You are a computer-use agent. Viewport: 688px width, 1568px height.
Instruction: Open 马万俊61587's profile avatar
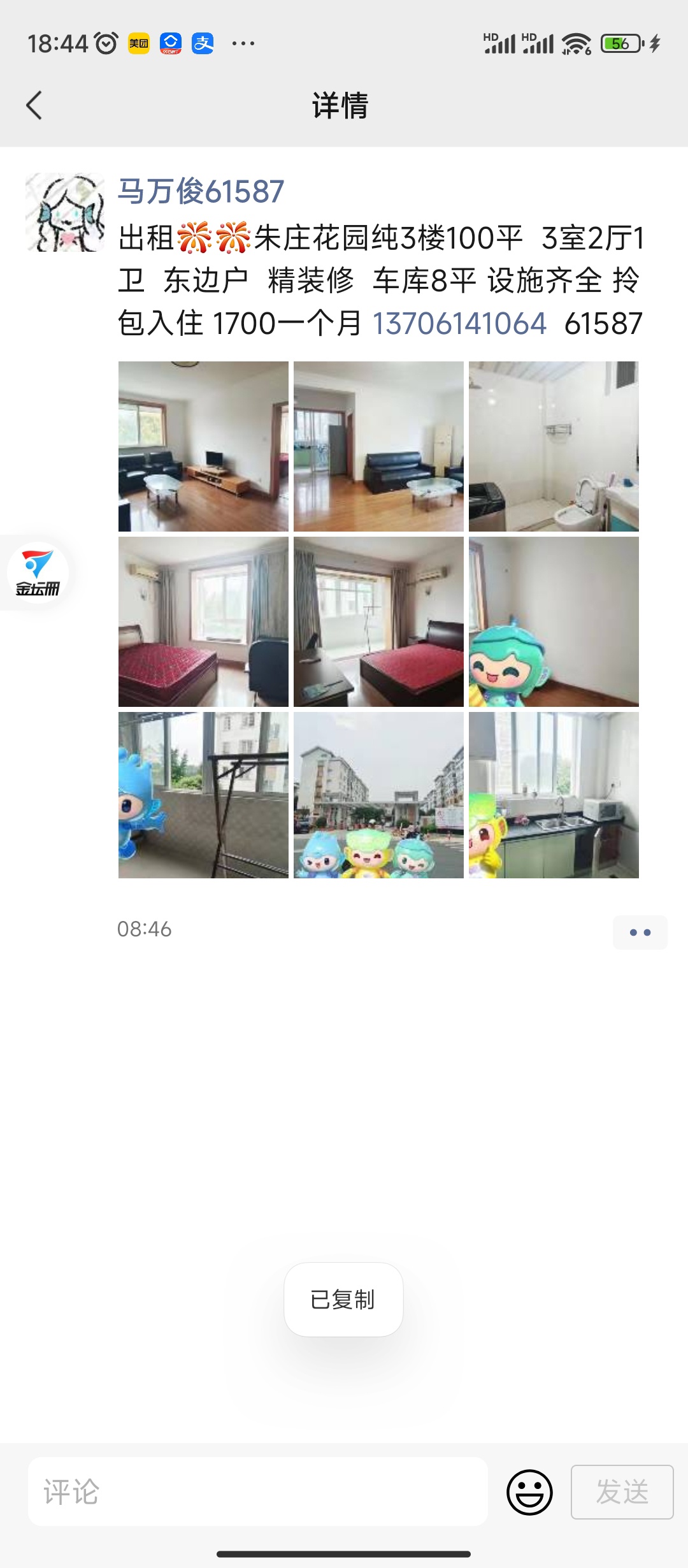65,212
